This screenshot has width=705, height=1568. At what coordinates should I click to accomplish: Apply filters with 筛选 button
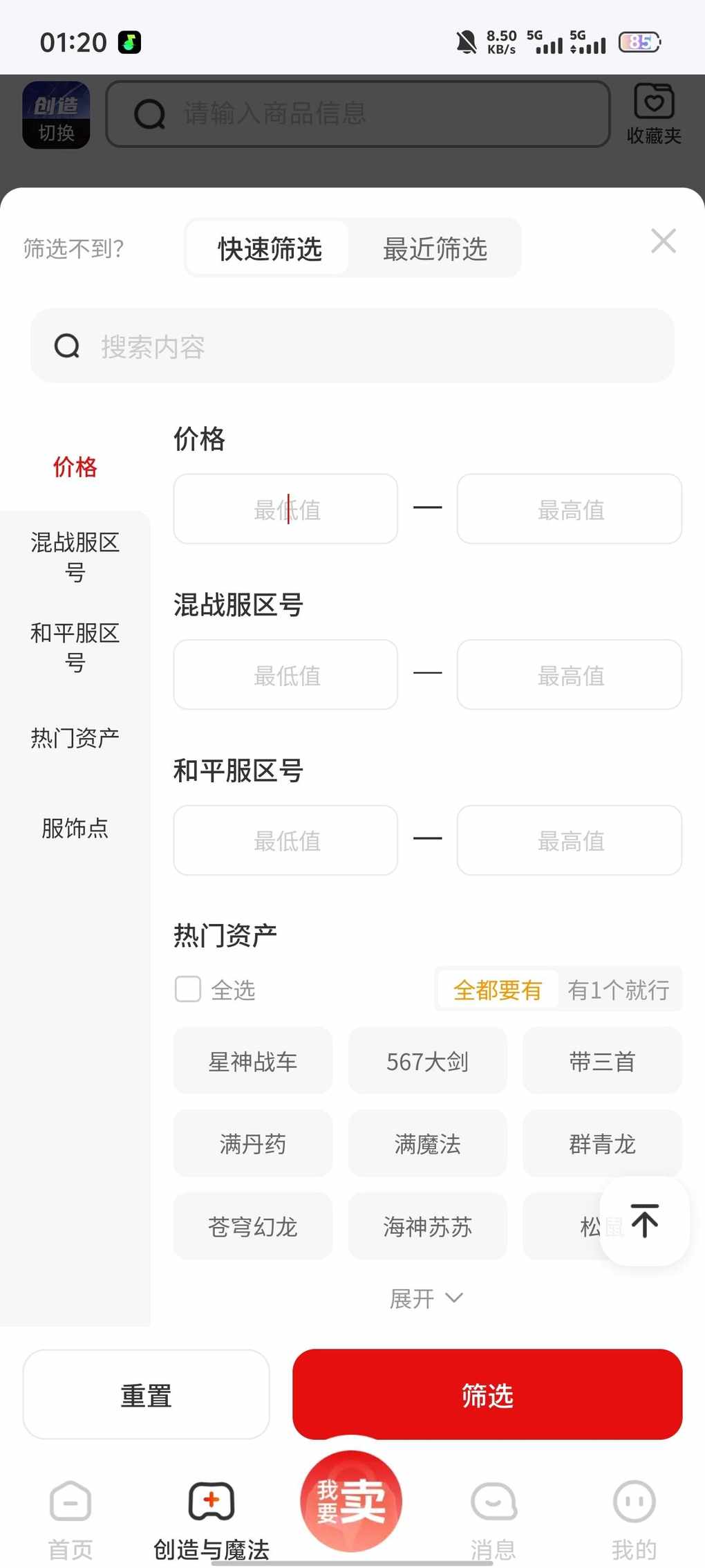click(x=487, y=1395)
